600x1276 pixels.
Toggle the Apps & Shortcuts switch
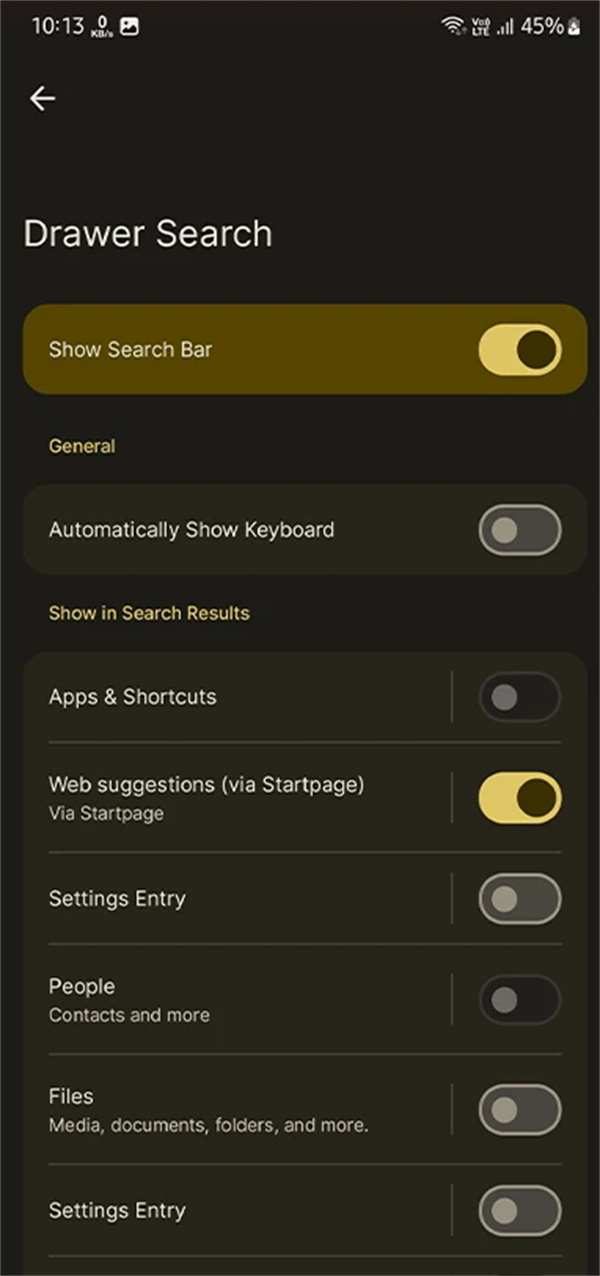click(519, 697)
